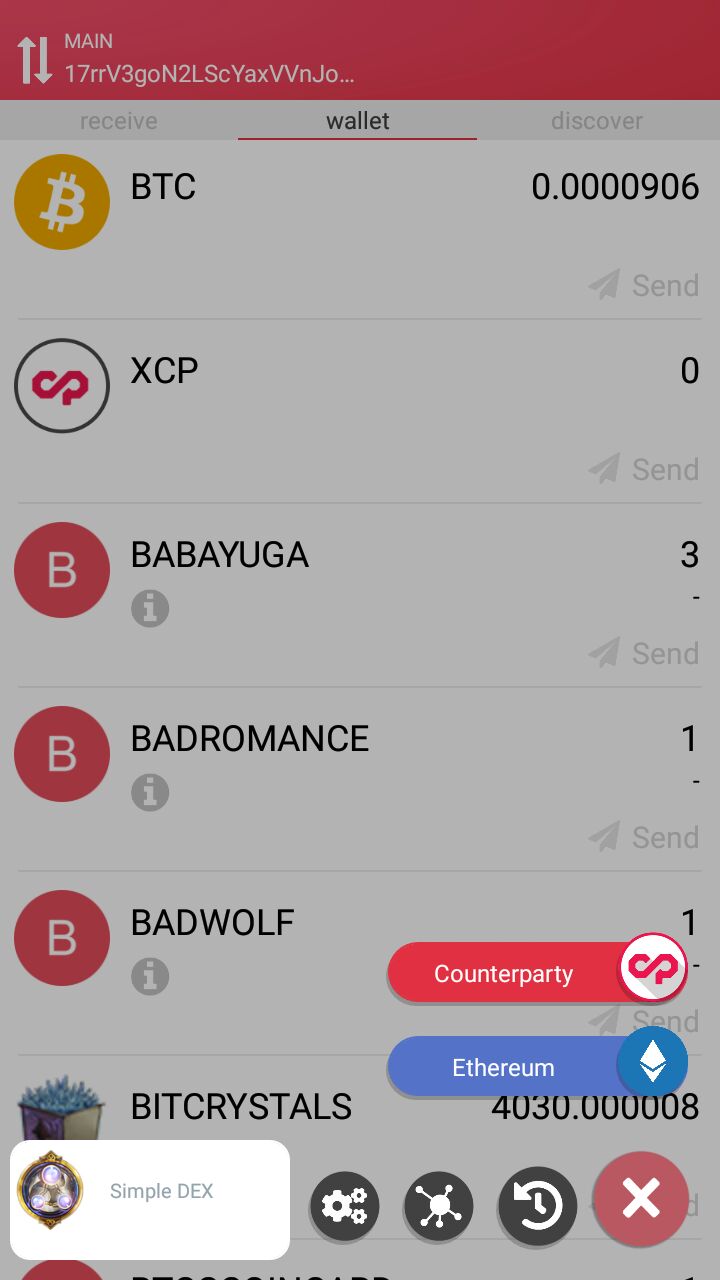Open the MAIN address switcher

(34, 60)
